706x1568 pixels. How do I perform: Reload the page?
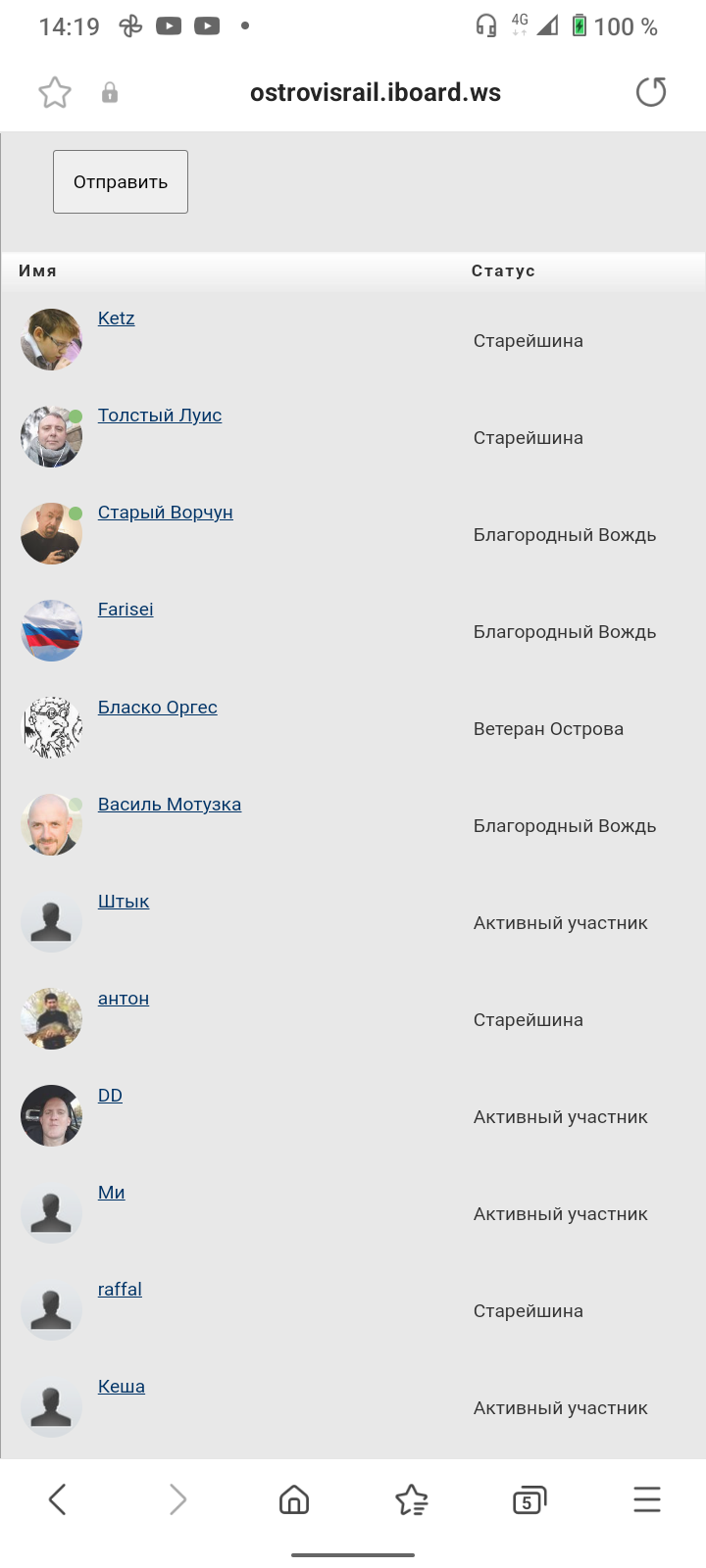(x=651, y=92)
